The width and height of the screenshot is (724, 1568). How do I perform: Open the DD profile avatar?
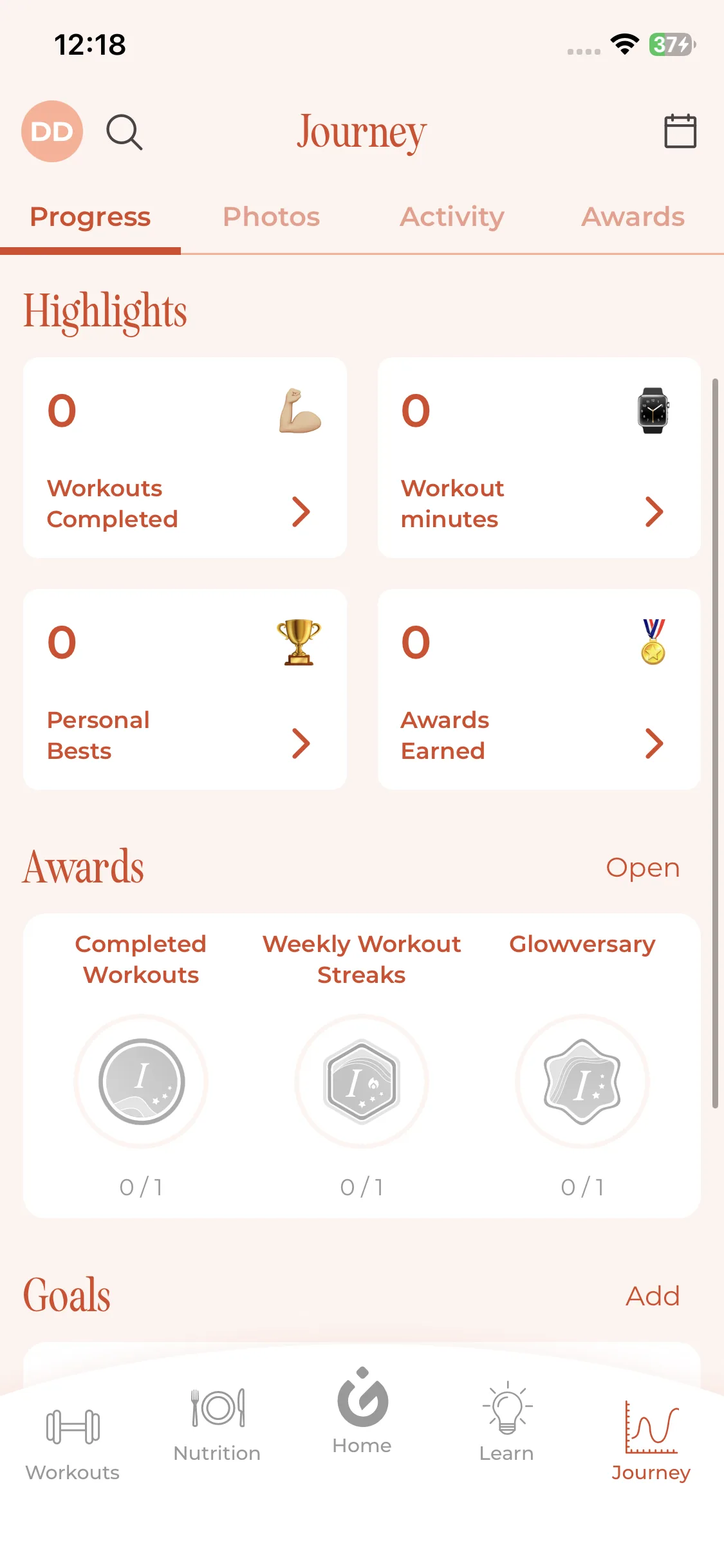pos(52,131)
